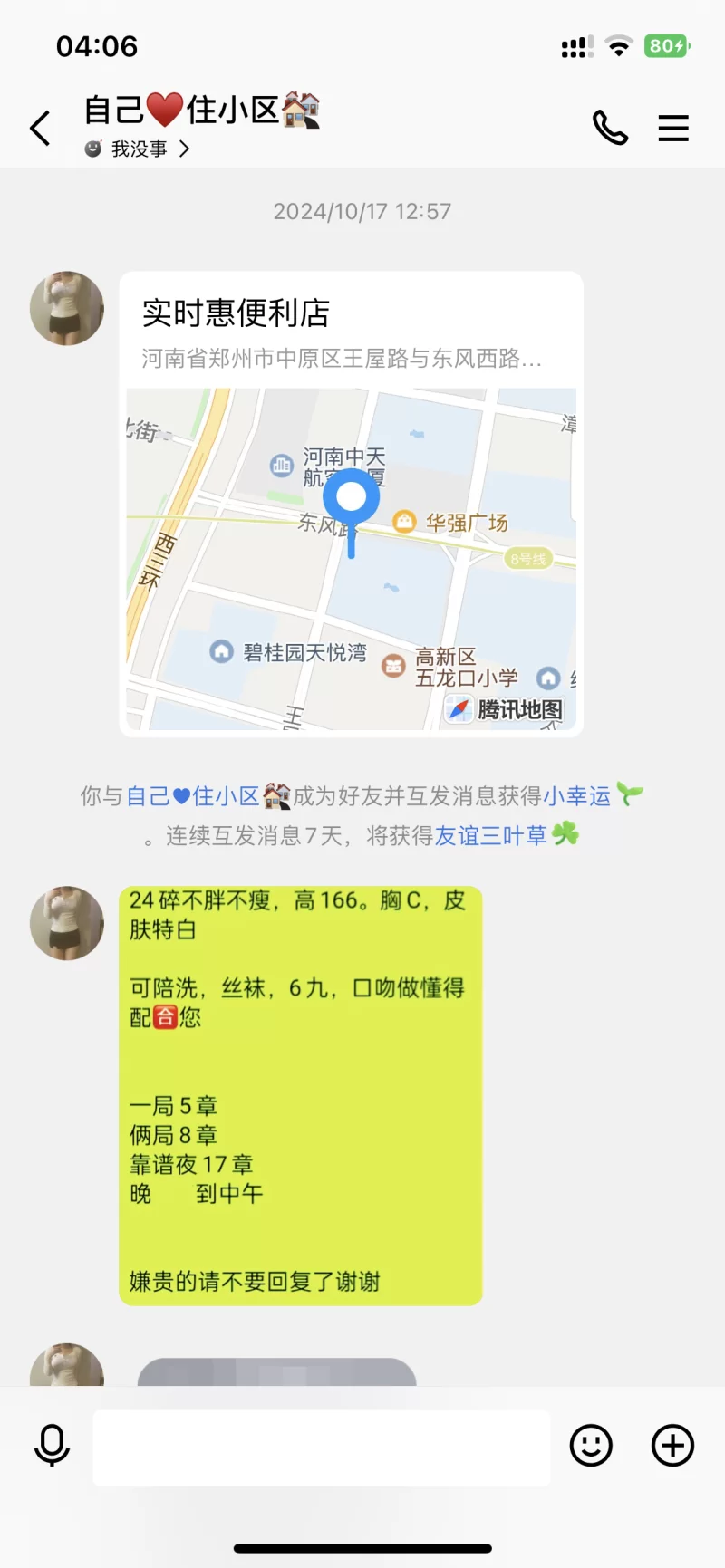This screenshot has height=1568, width=725.
Task: Open the contact's 我没事 status
Action: (138, 149)
